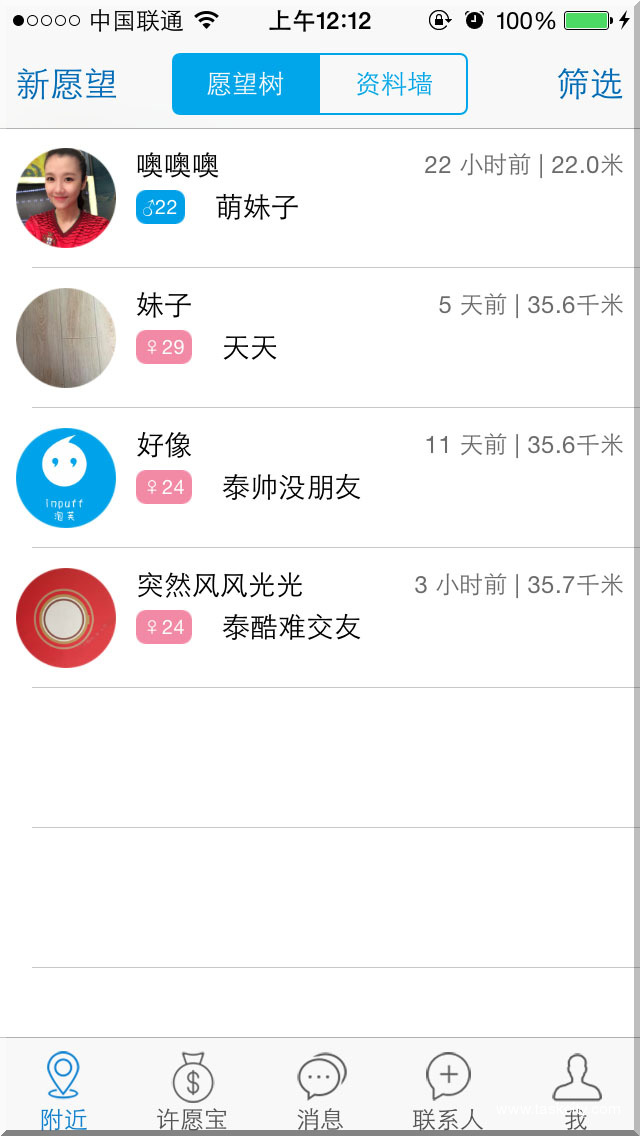
Task: Open the 筛选 filter options
Action: point(590,85)
